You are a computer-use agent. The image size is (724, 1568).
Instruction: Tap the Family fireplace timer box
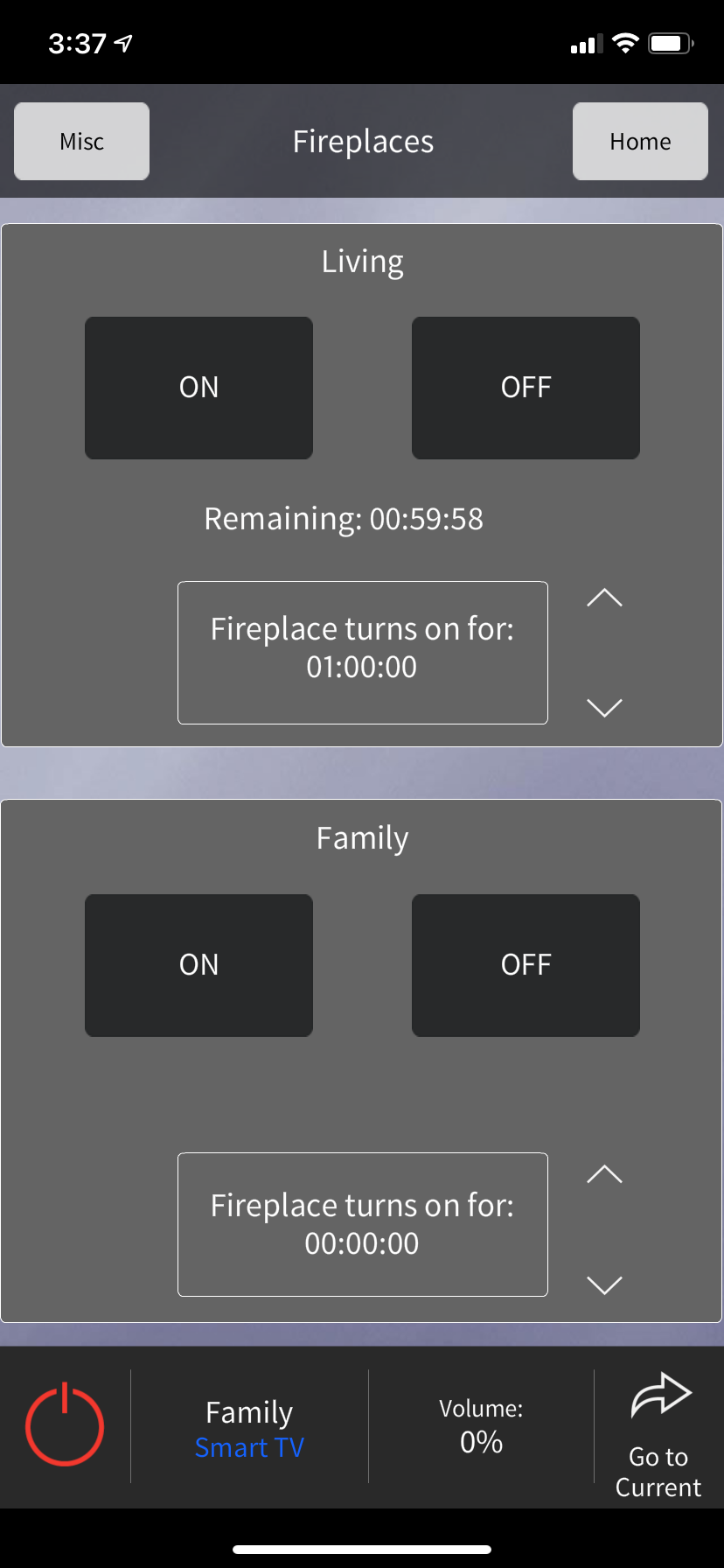[x=362, y=1224]
